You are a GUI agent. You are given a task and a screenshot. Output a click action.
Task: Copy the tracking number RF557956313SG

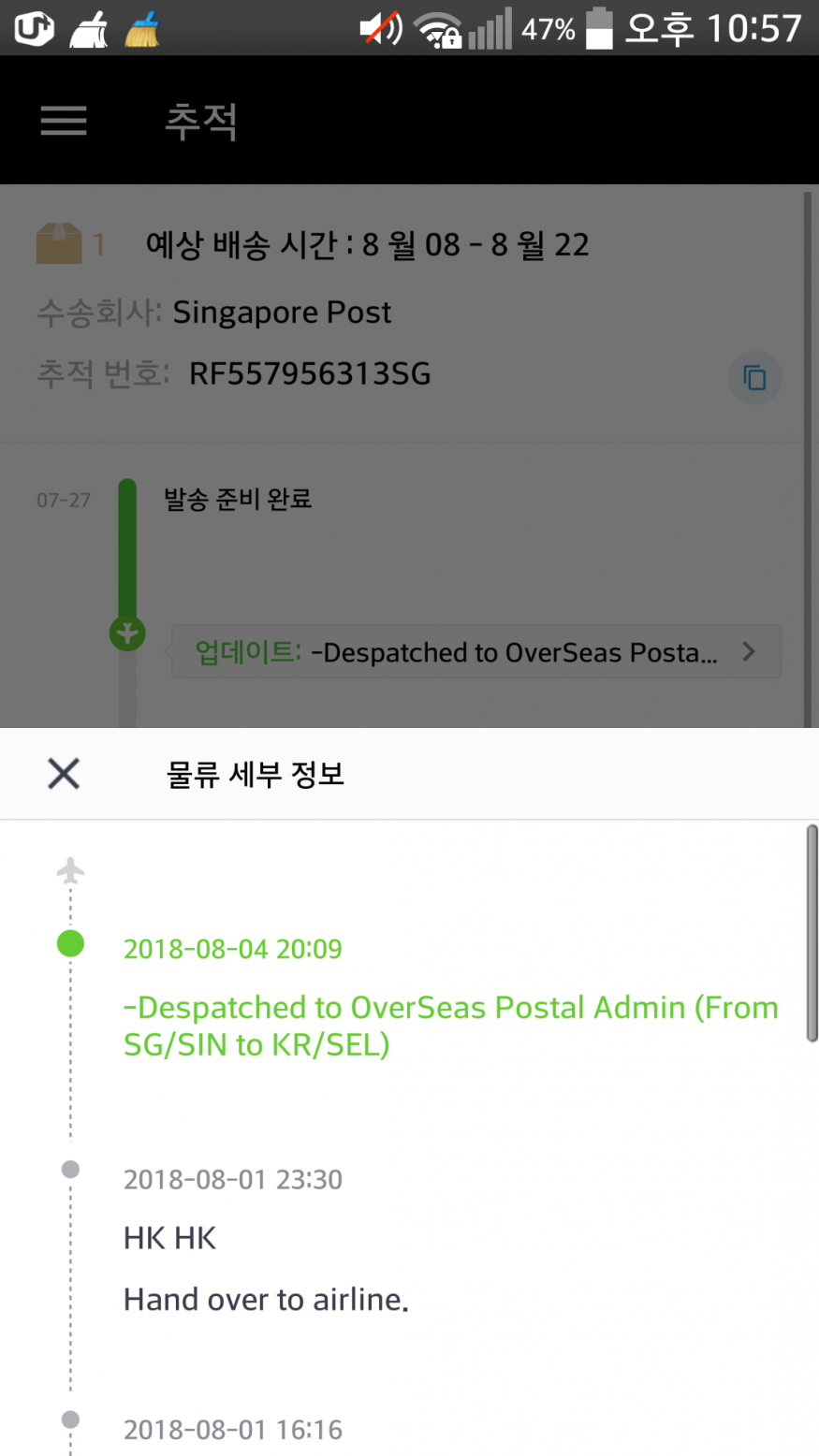tap(754, 377)
